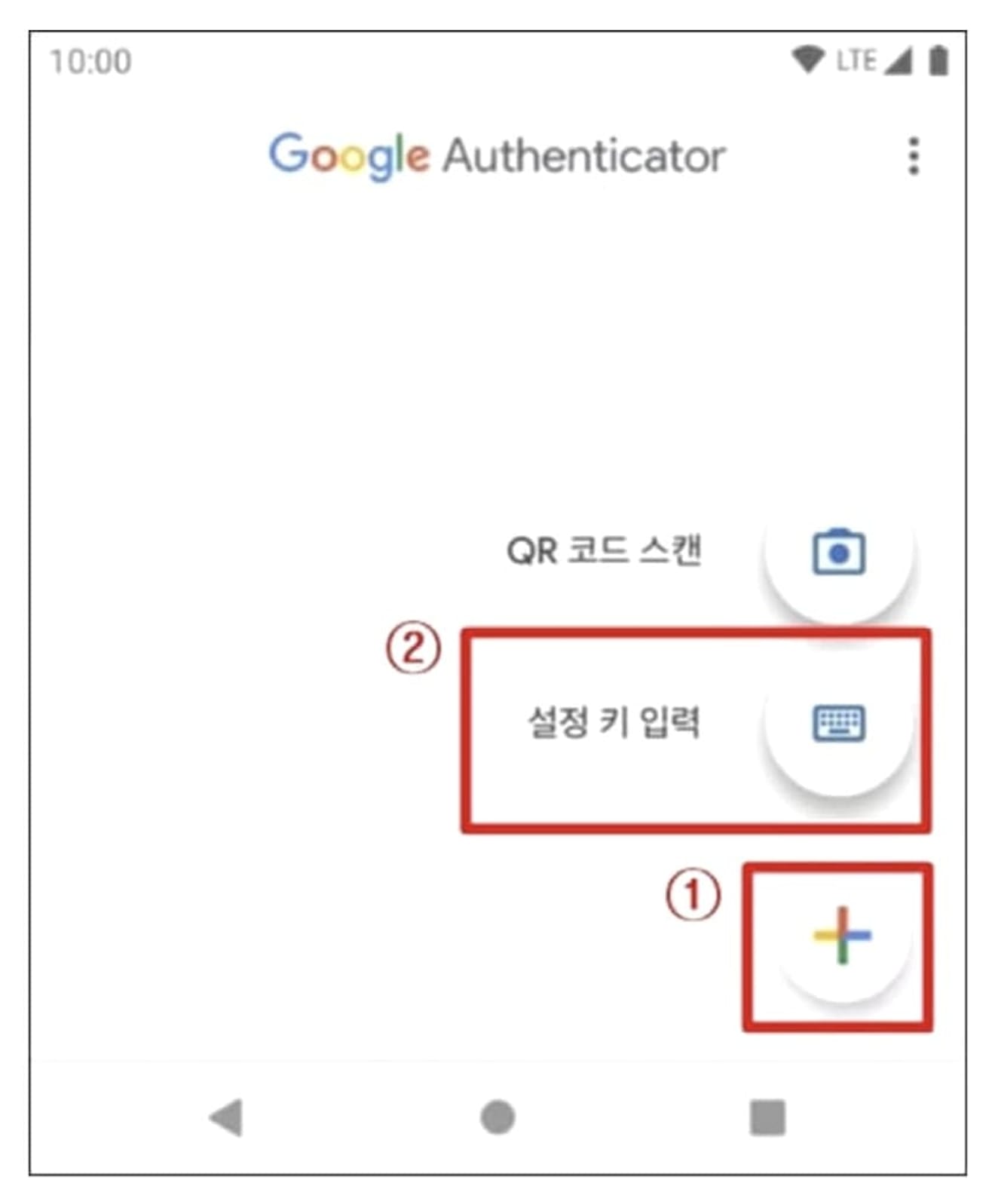This screenshot has width=995, height=1204.
Task: Go back with the navigation back button
Action: 226,1117
